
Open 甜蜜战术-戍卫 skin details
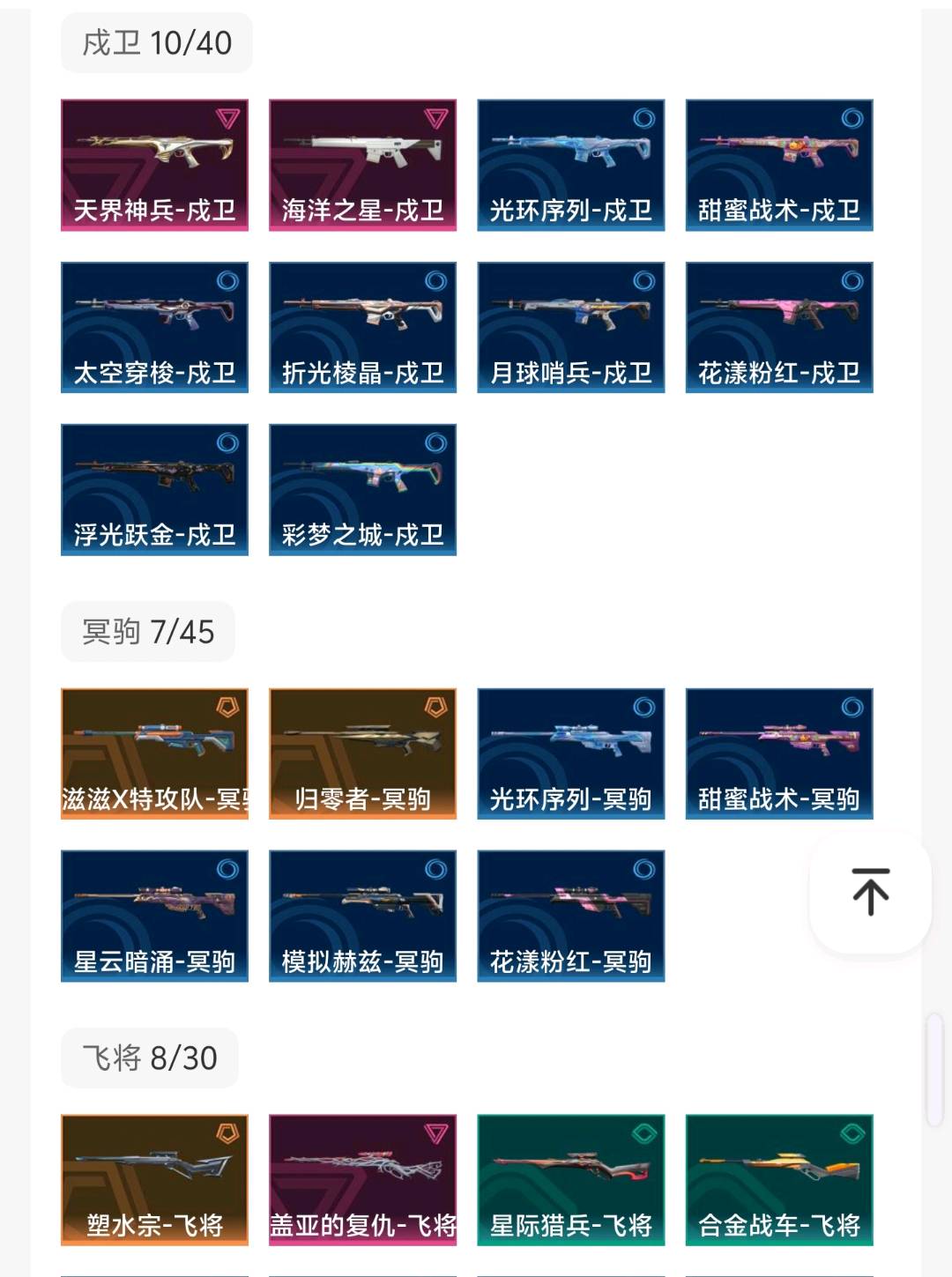point(779,165)
